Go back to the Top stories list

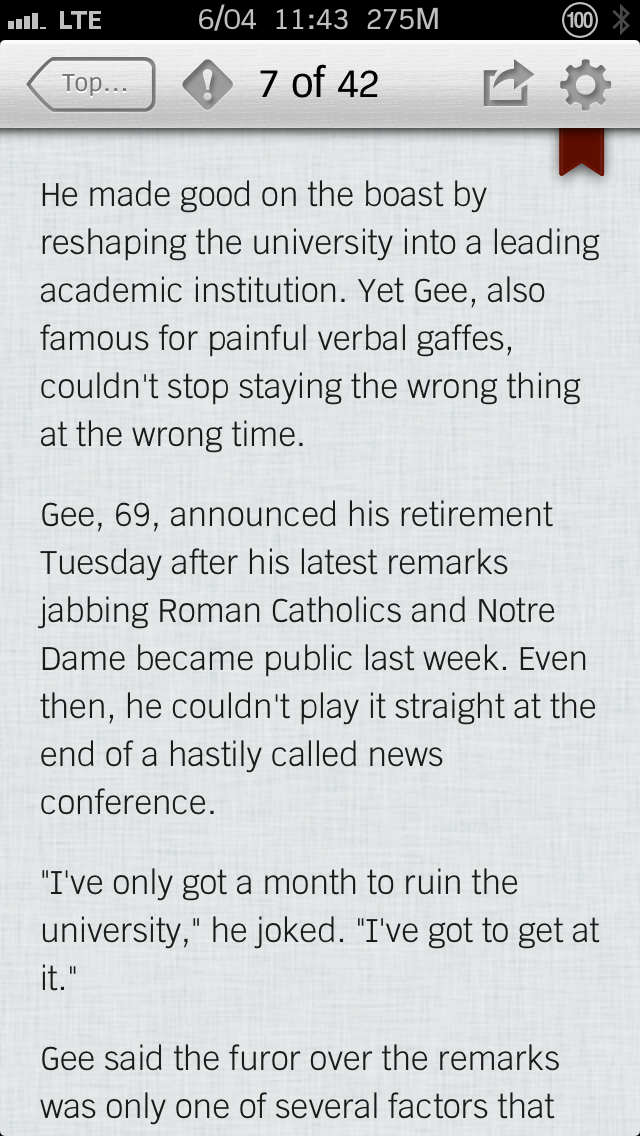pos(91,84)
